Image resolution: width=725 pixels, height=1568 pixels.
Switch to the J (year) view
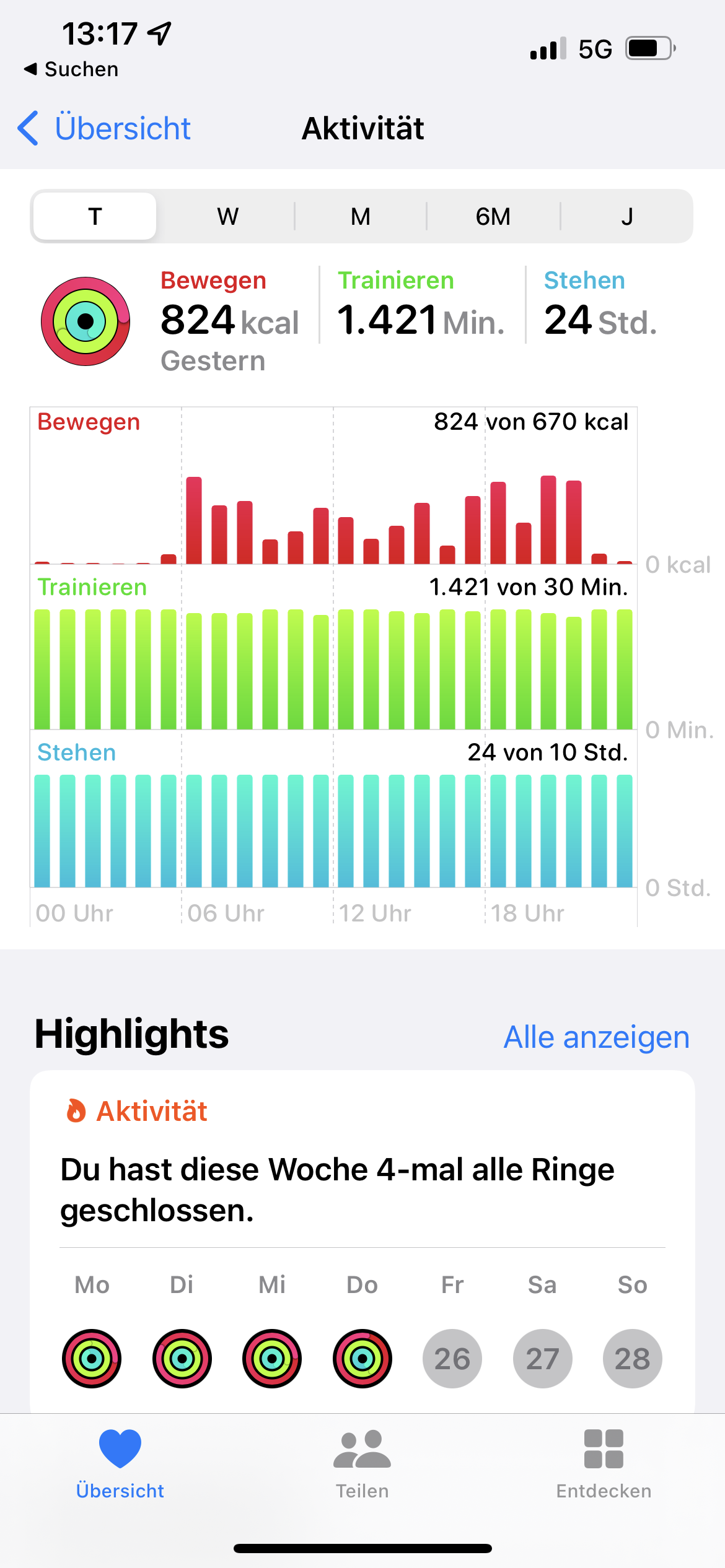click(627, 217)
